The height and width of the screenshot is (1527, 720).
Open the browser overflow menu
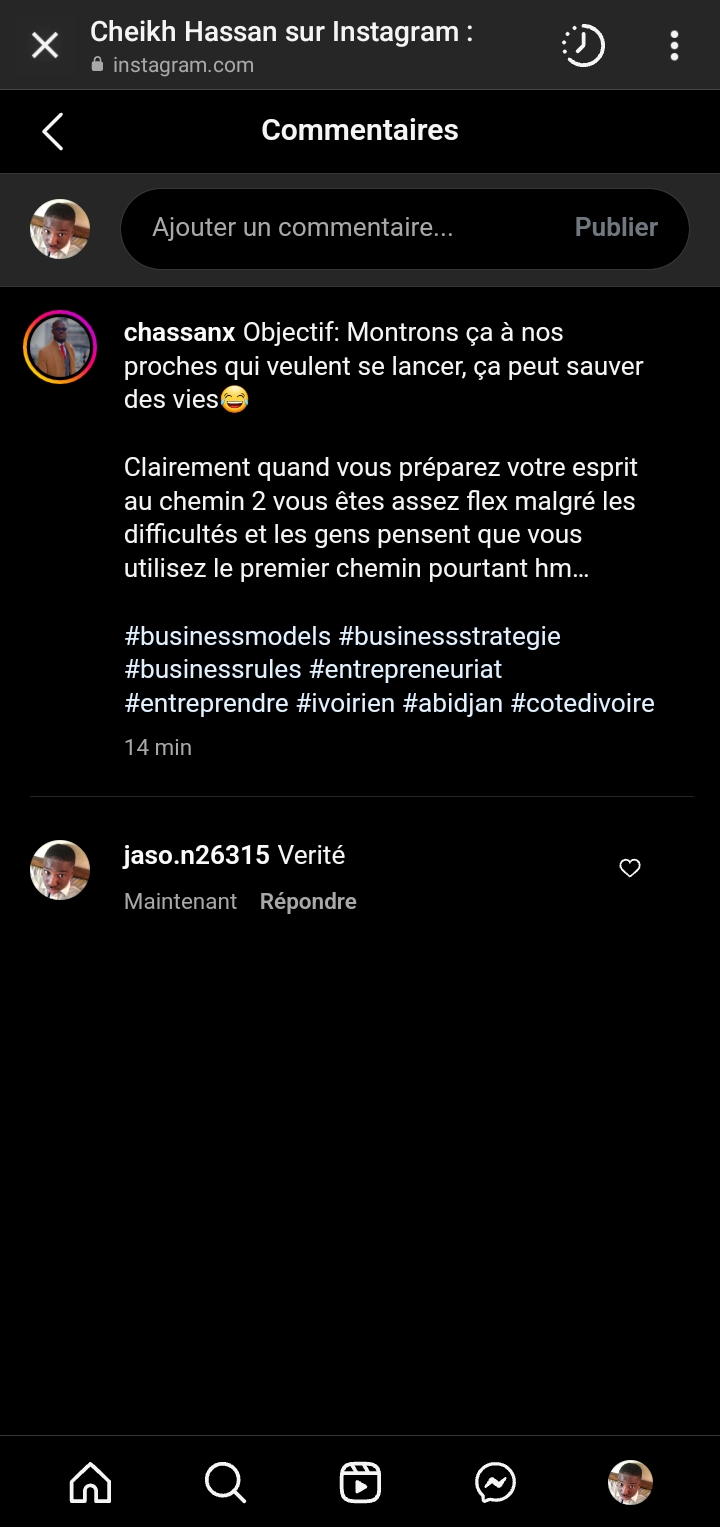point(674,45)
